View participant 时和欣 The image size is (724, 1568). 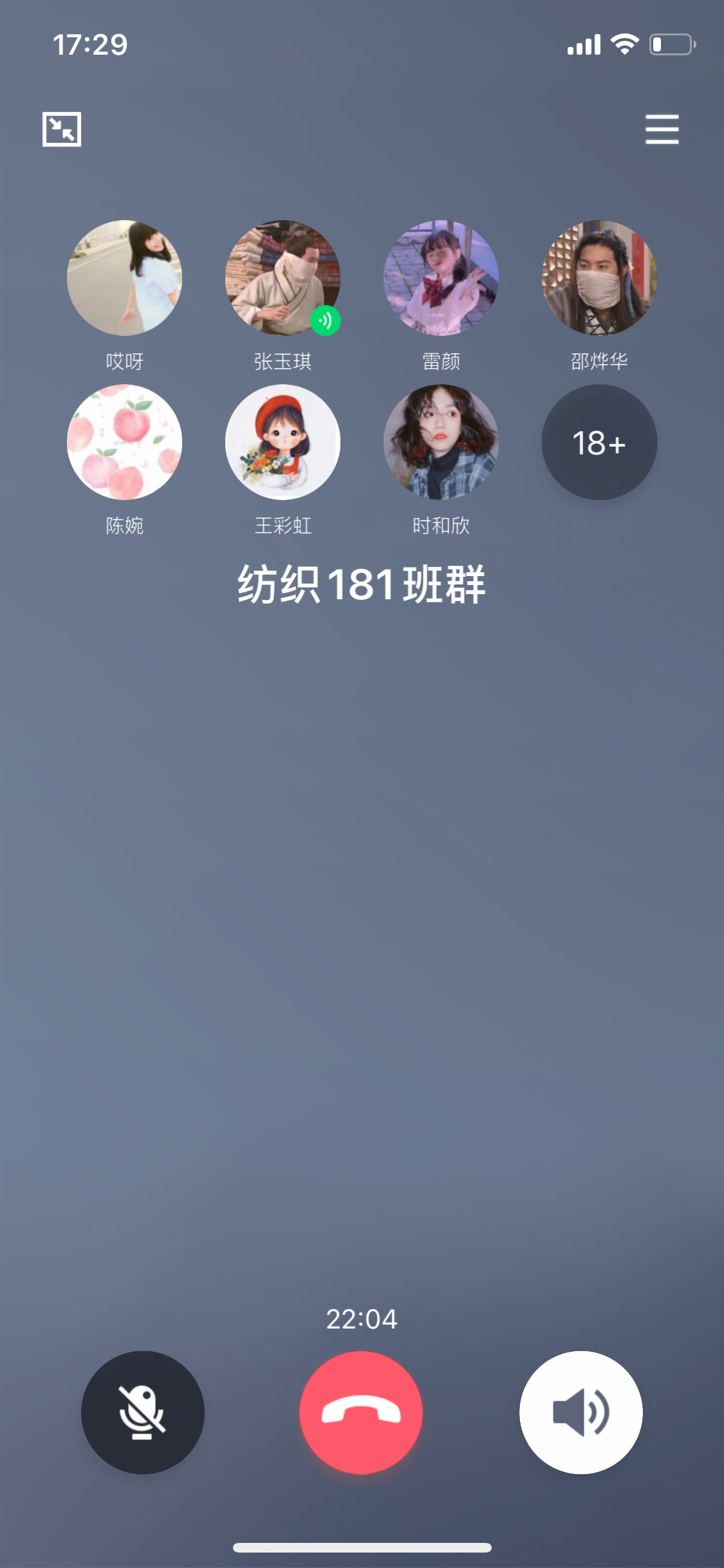tap(441, 442)
